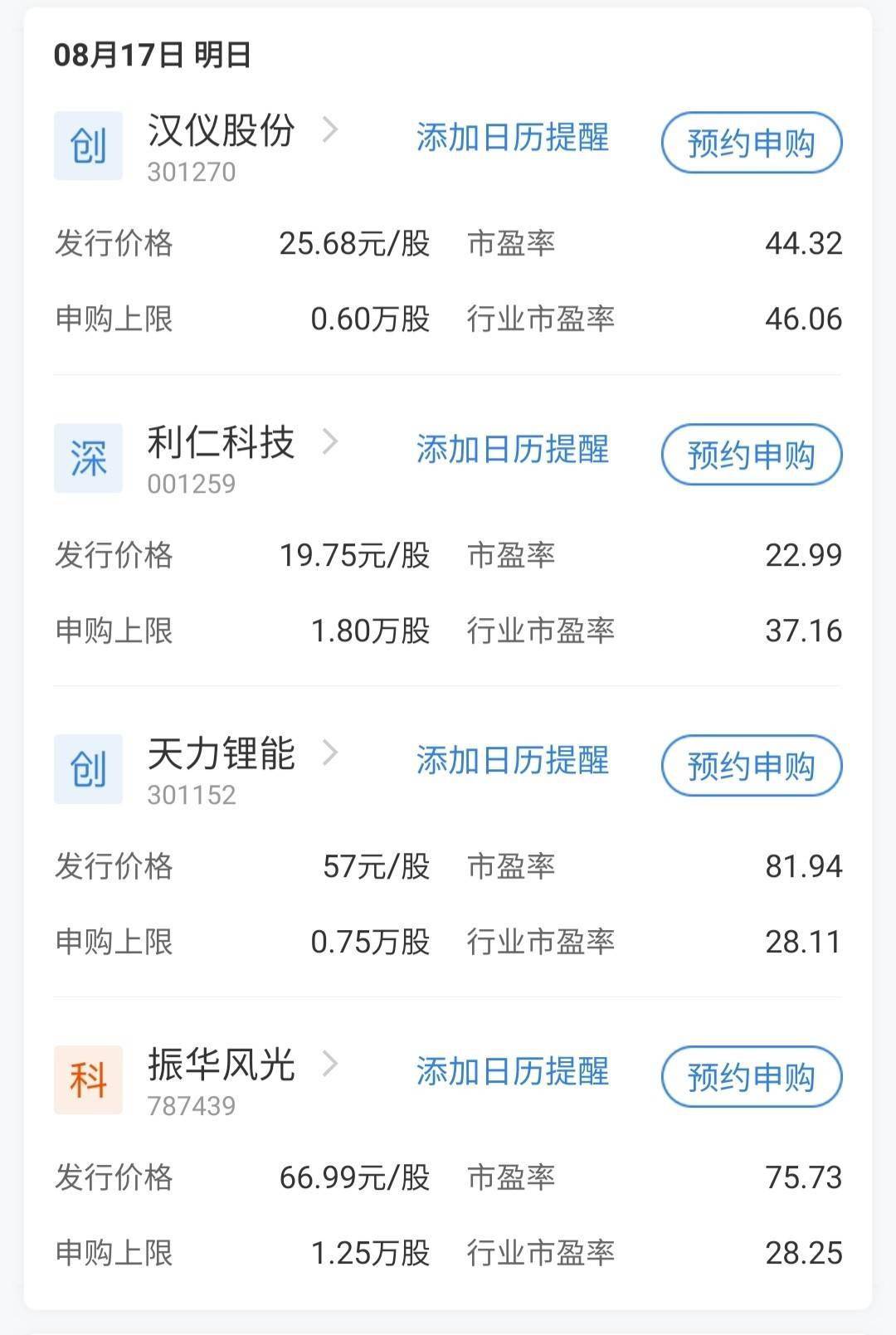Tap the 预约申购 button for 利仁科技
The height and width of the screenshot is (1335, 896).
point(749,454)
